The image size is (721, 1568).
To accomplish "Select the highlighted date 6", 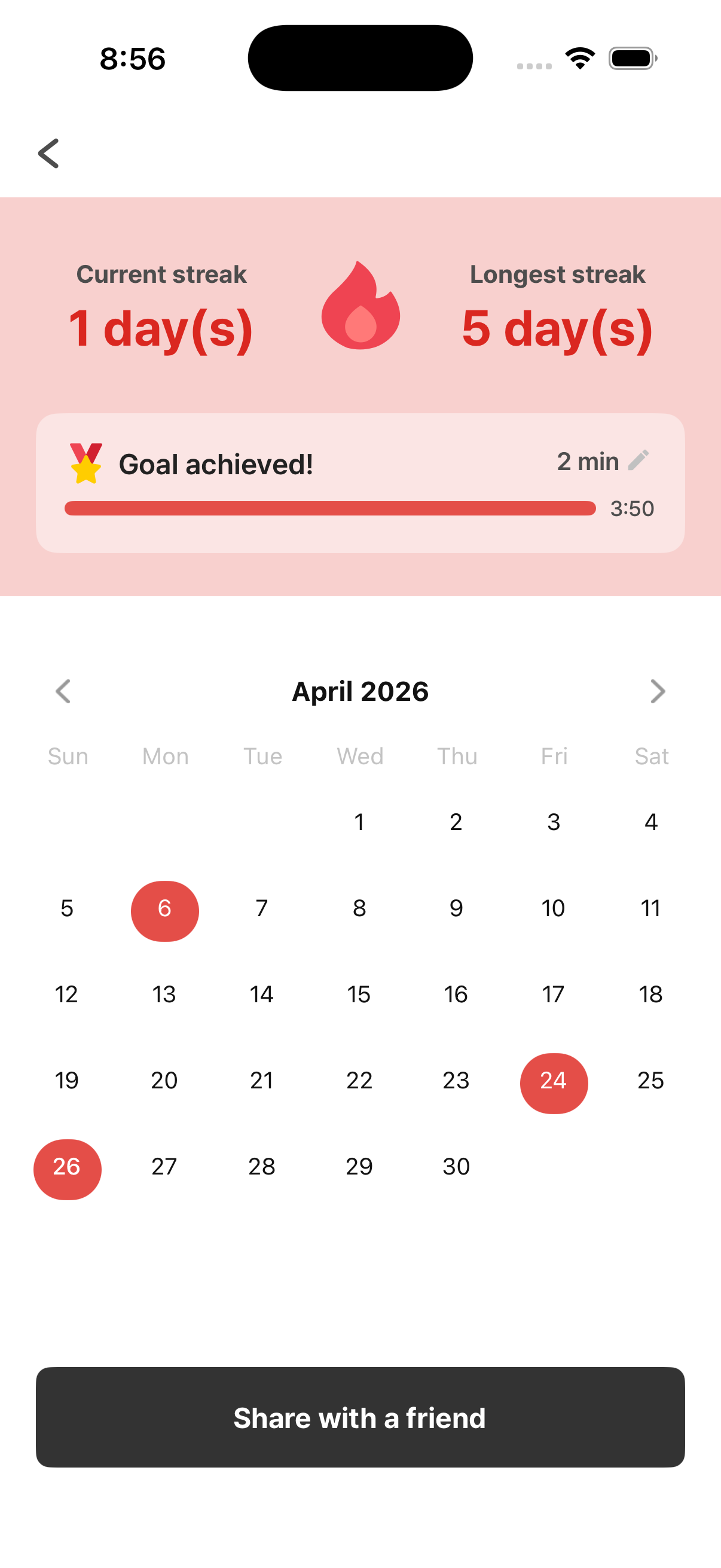I will pos(164,910).
